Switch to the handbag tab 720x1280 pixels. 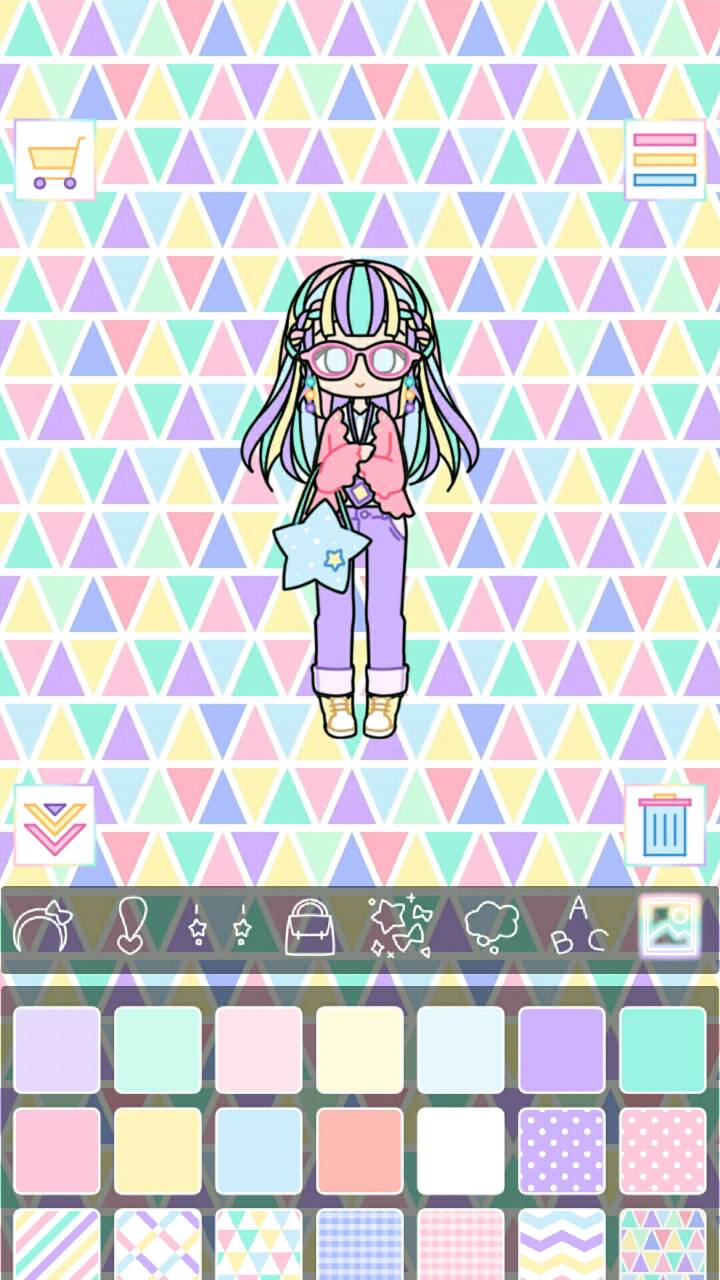coord(310,928)
